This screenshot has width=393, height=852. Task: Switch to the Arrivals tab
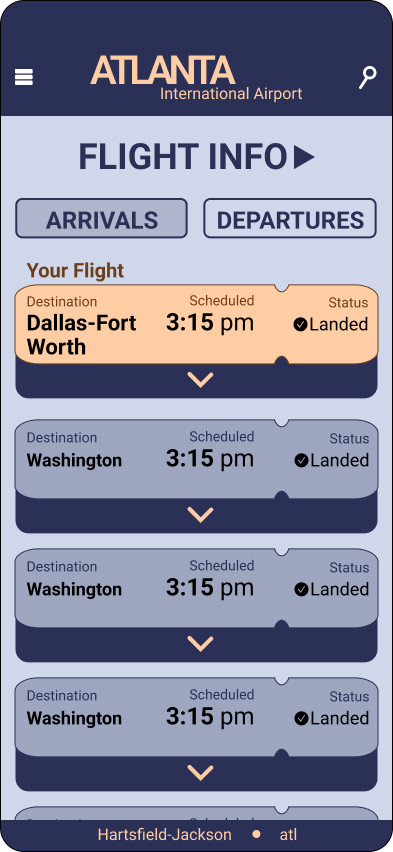click(x=102, y=218)
